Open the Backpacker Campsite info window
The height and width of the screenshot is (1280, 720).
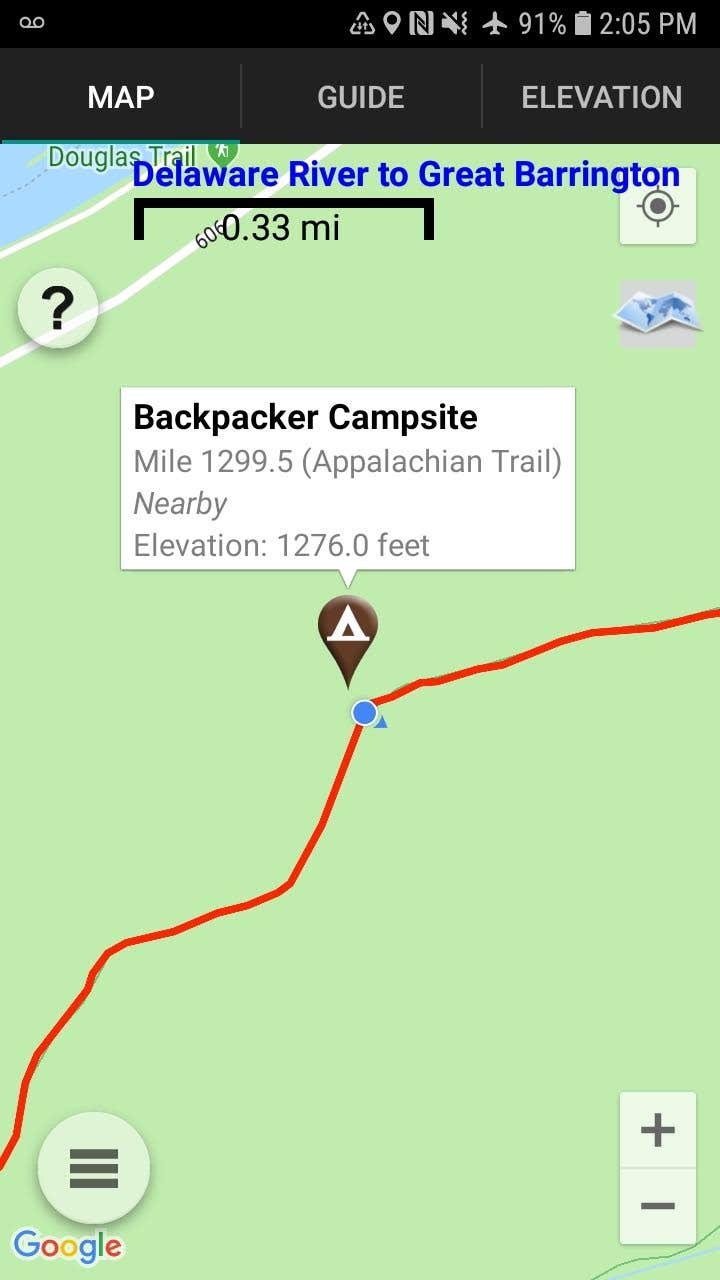pos(347,477)
